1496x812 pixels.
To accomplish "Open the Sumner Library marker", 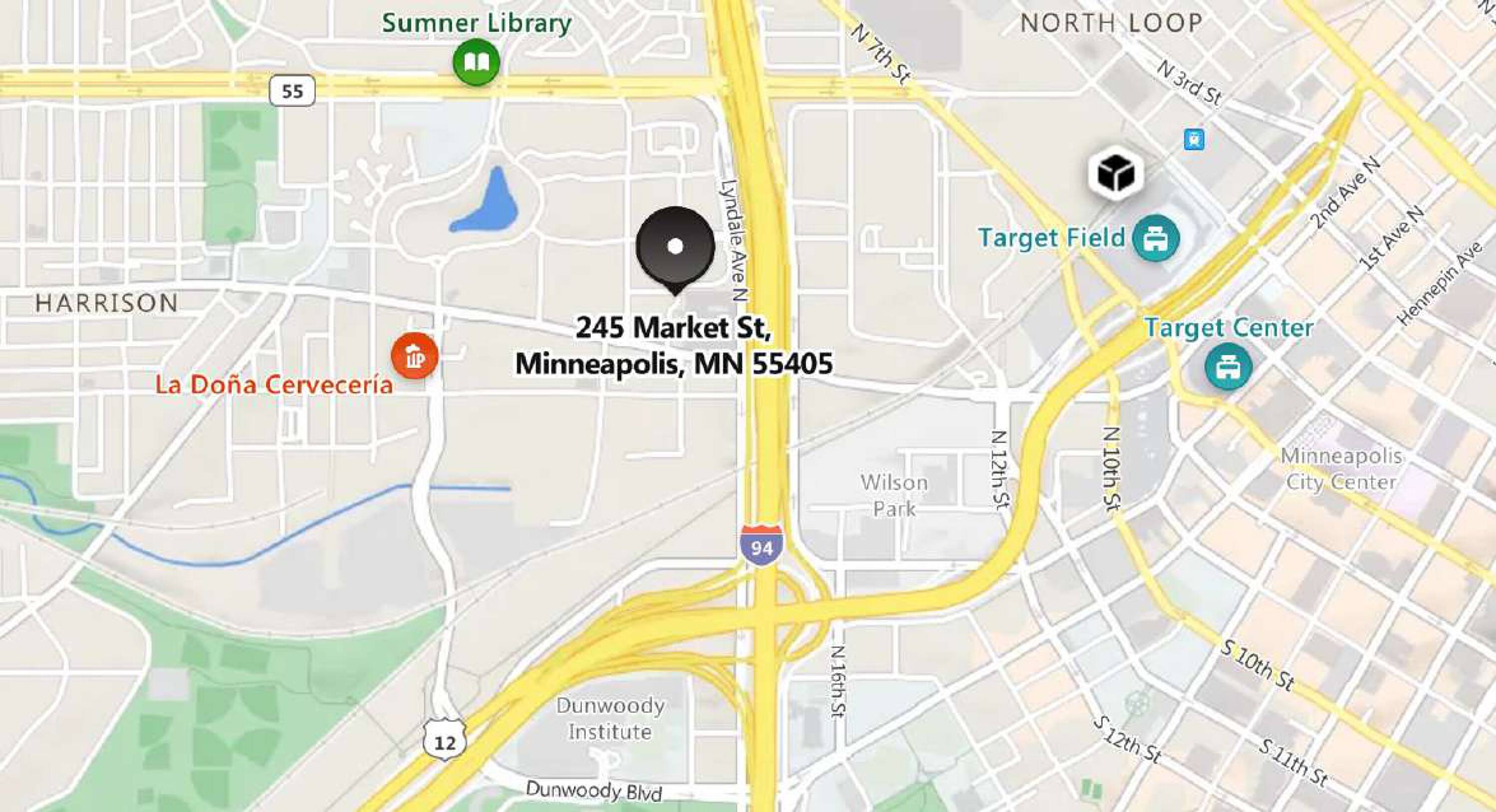I will pos(476,61).
